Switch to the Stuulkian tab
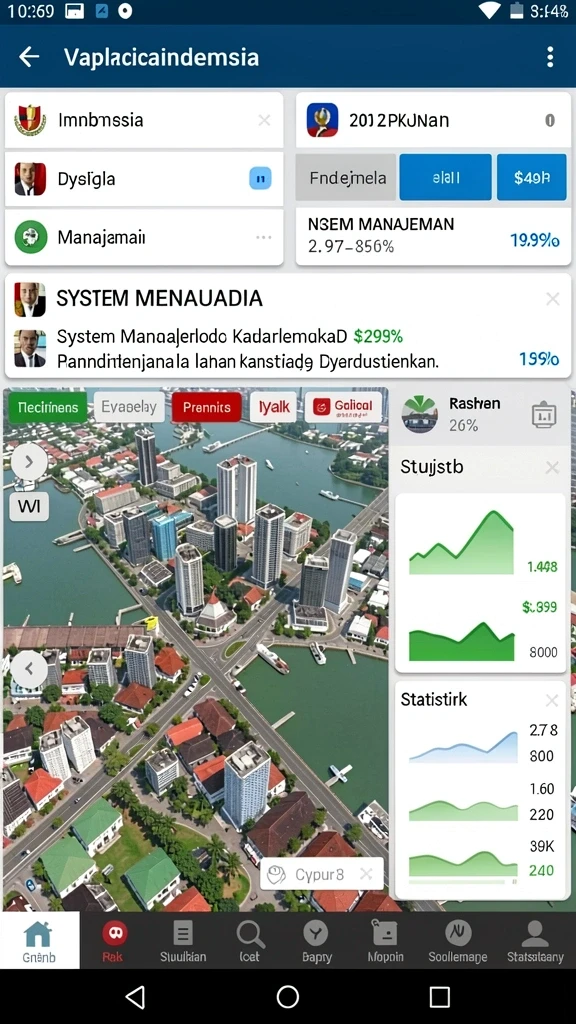The height and width of the screenshot is (1024, 576). click(x=183, y=940)
